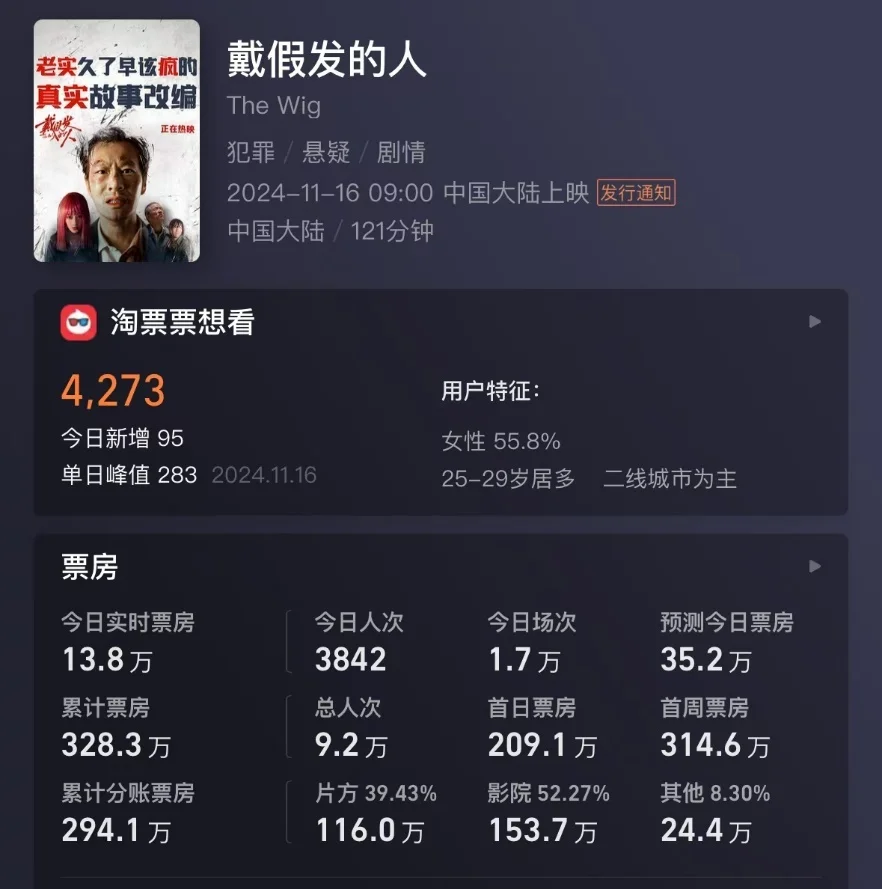Open the 发行通知 release notice tag
Screen dimensions: 882x889
click(636, 193)
